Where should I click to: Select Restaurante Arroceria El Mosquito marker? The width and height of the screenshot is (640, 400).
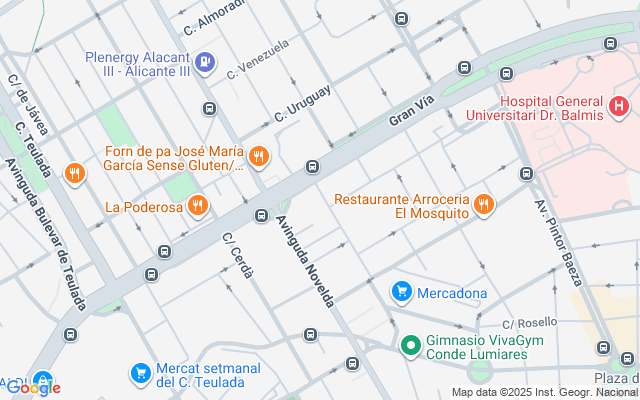[x=484, y=204]
